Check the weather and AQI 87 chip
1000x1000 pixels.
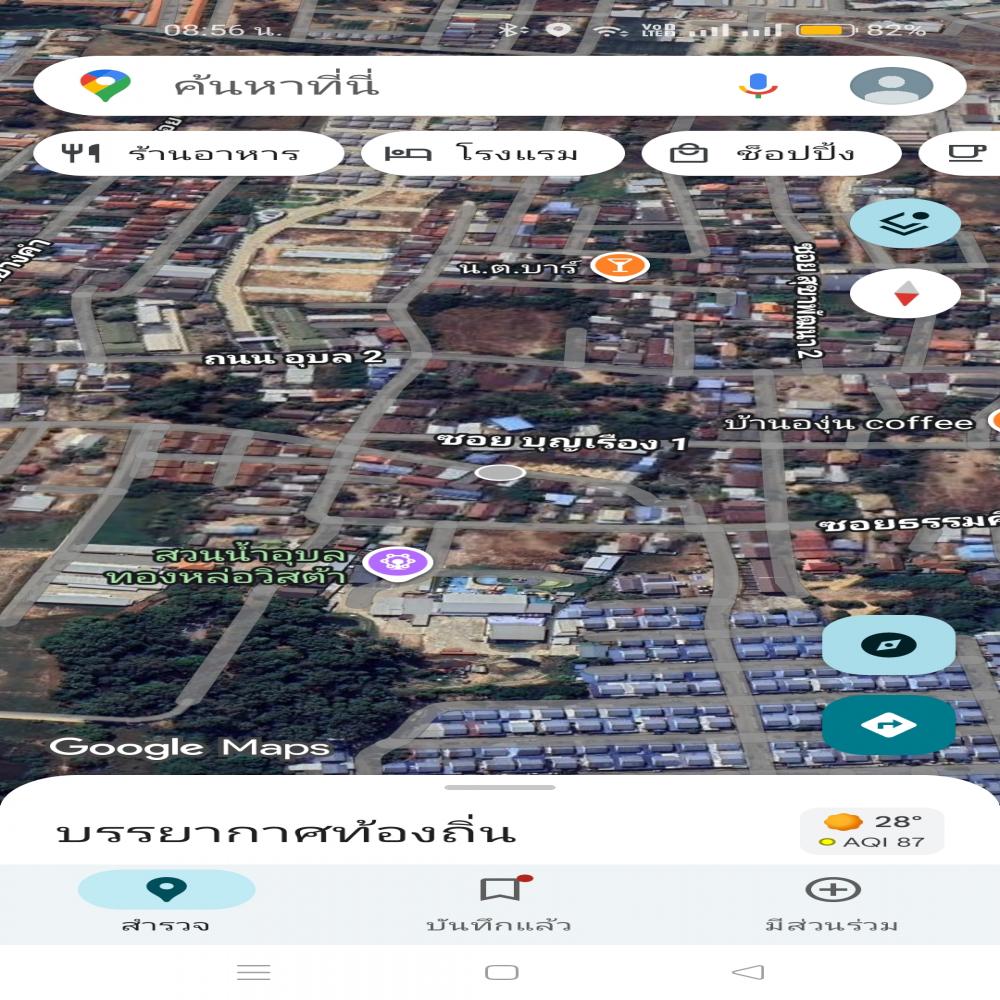coord(872,831)
